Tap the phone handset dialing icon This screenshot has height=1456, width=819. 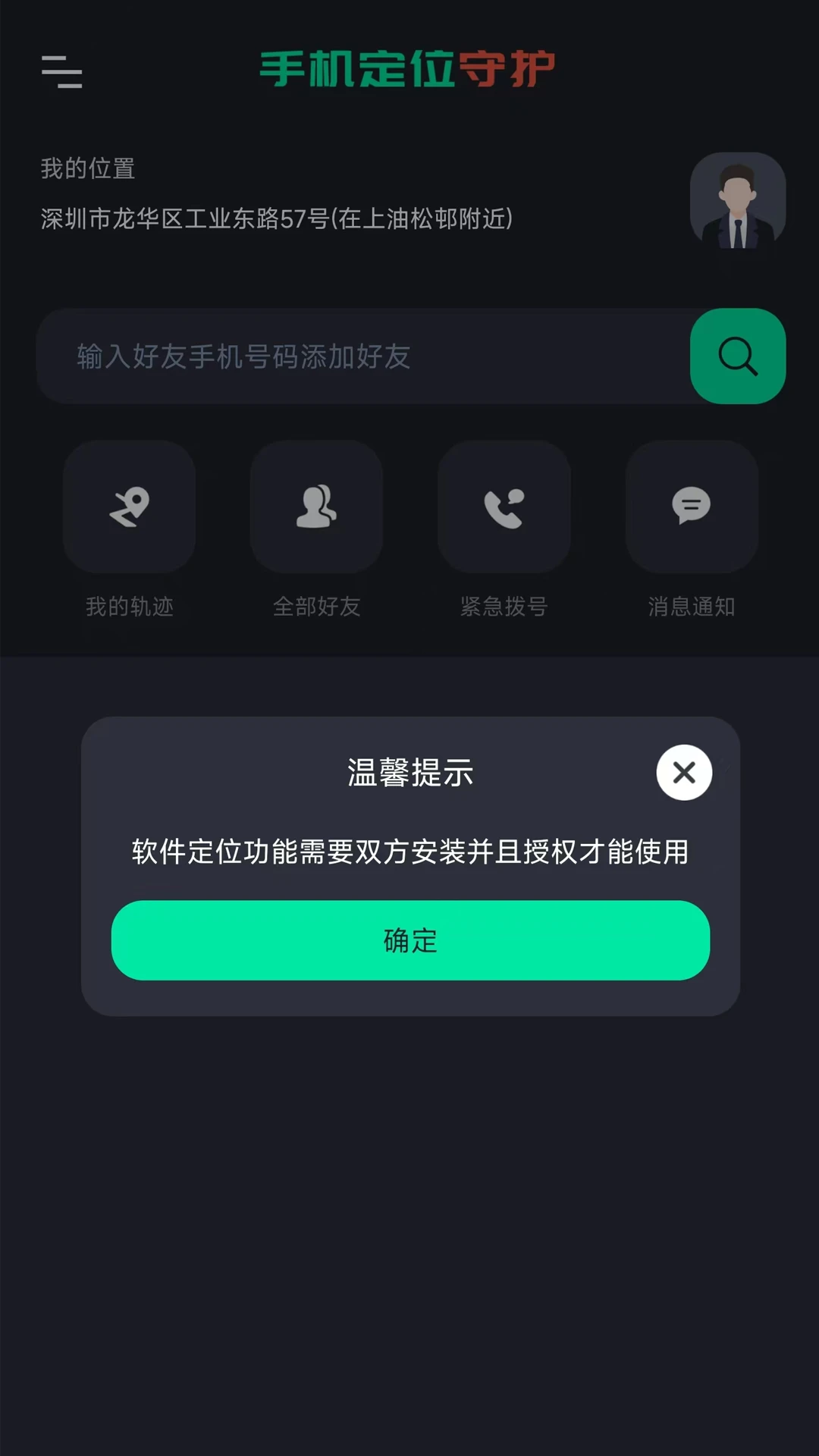point(504,507)
